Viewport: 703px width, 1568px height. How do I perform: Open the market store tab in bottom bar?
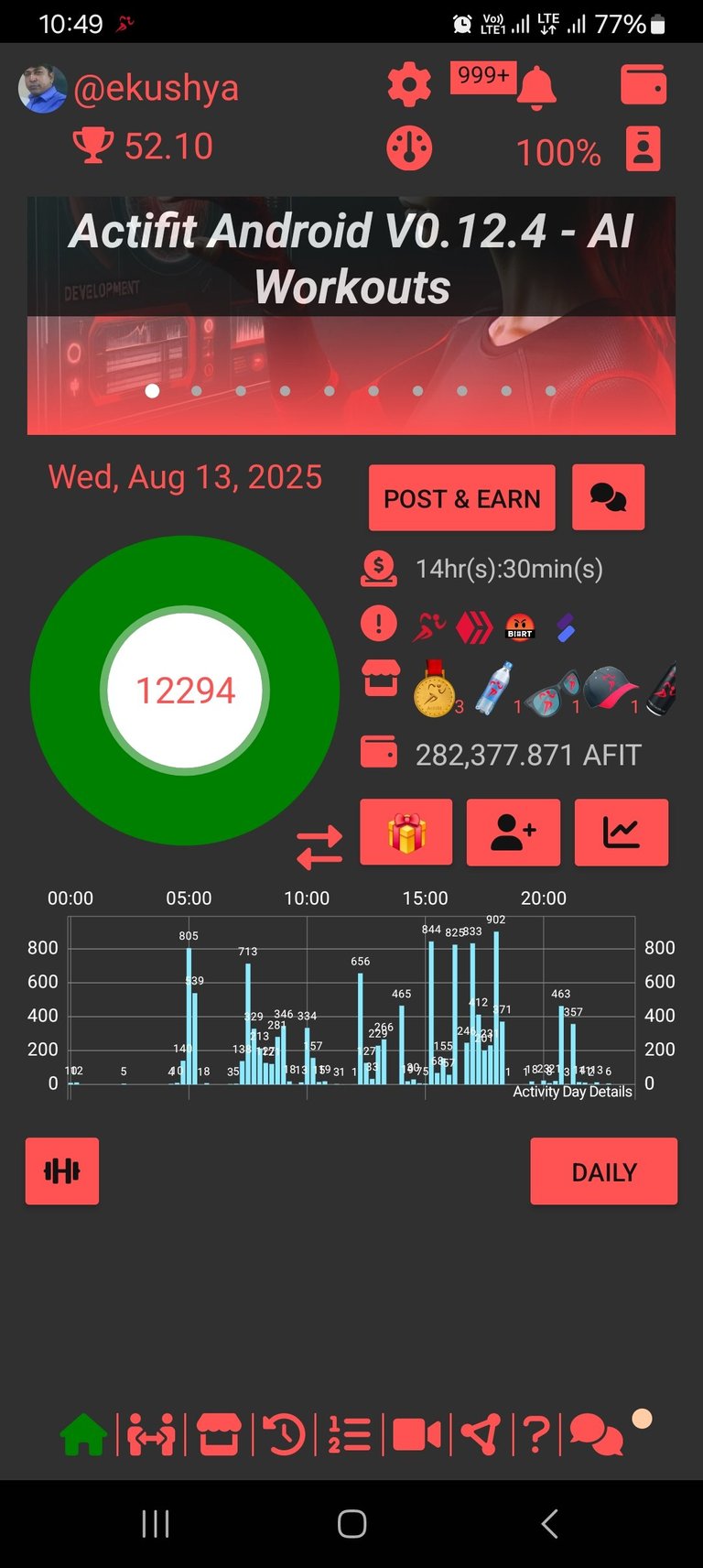tap(219, 1434)
